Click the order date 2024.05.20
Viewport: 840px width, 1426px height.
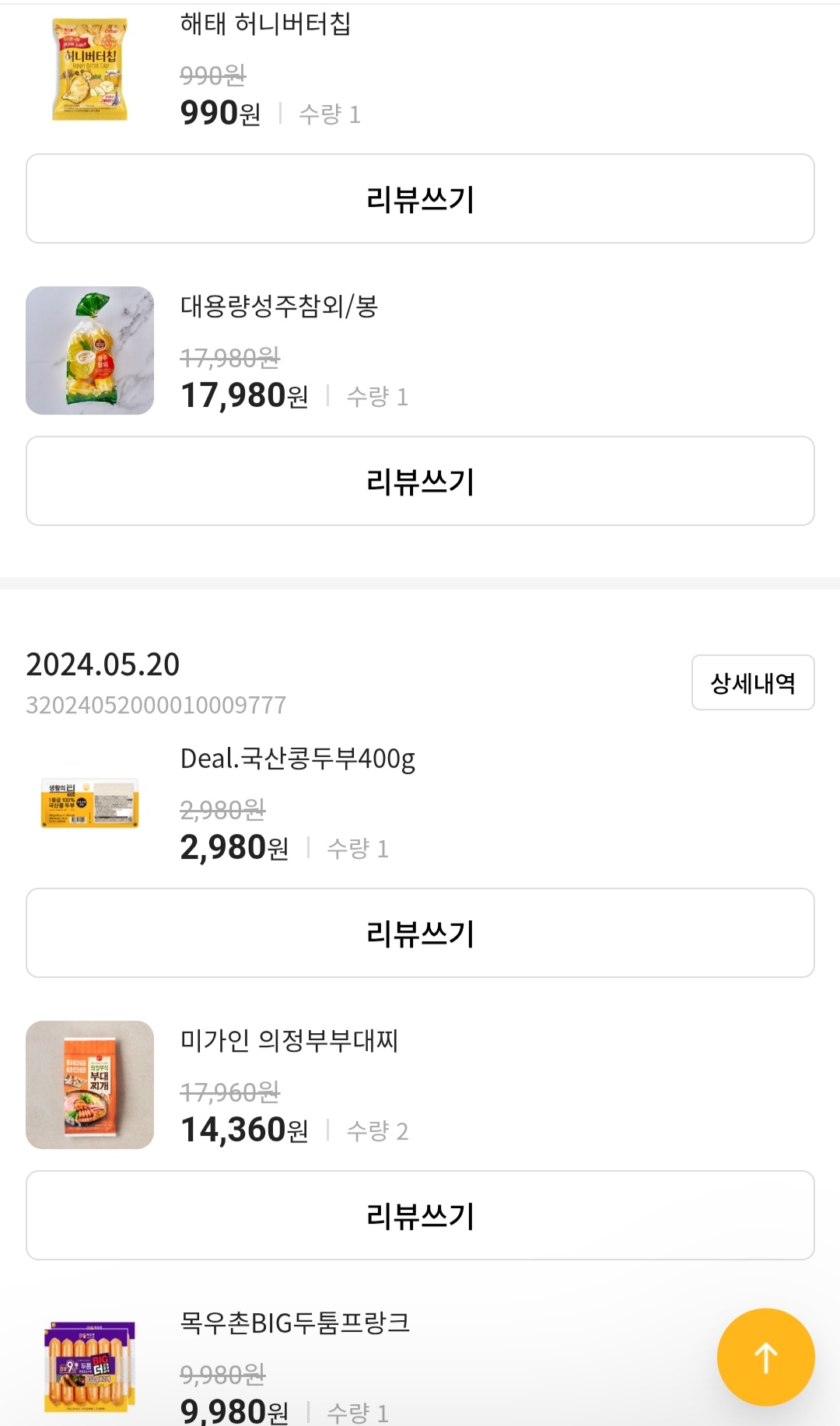[x=103, y=665]
